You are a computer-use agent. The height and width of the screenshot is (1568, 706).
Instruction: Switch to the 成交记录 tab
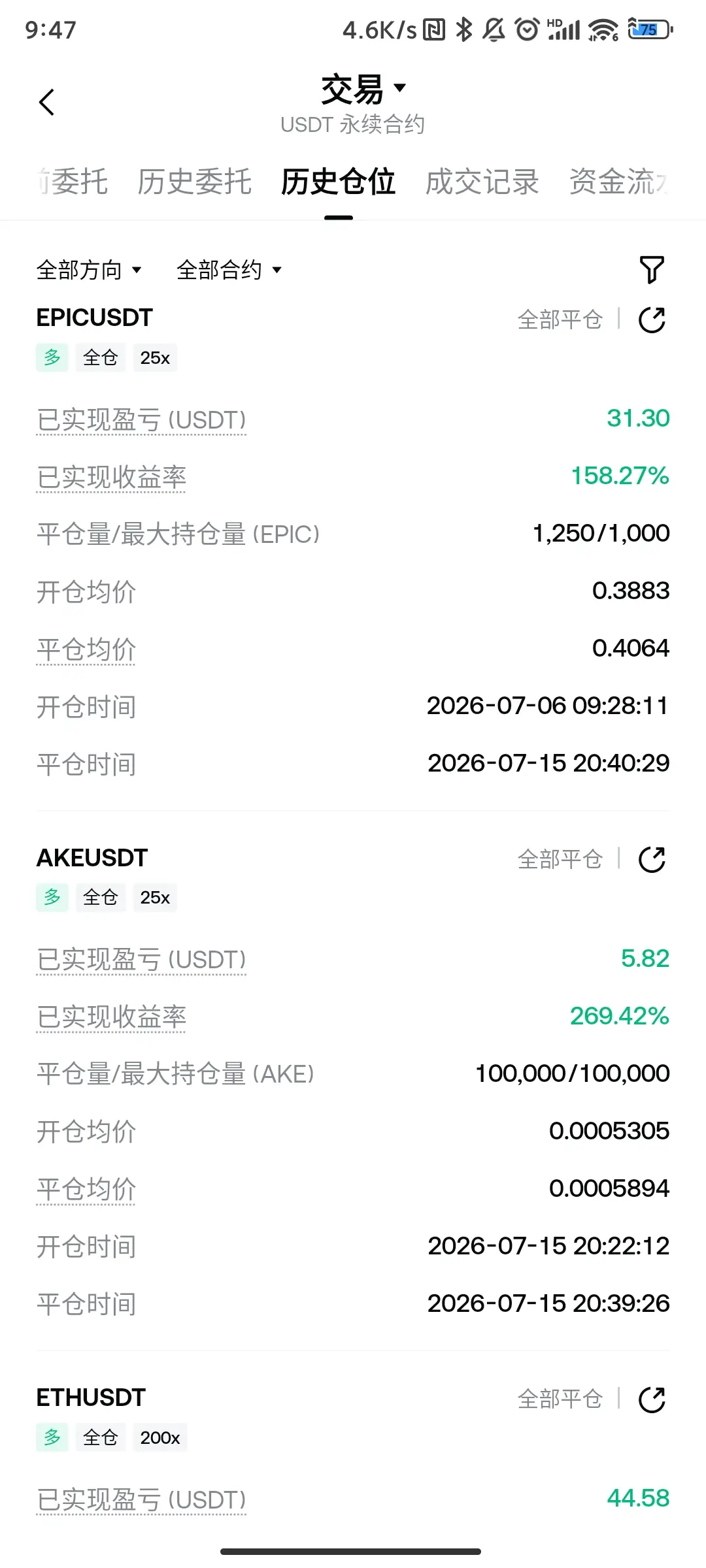[482, 182]
